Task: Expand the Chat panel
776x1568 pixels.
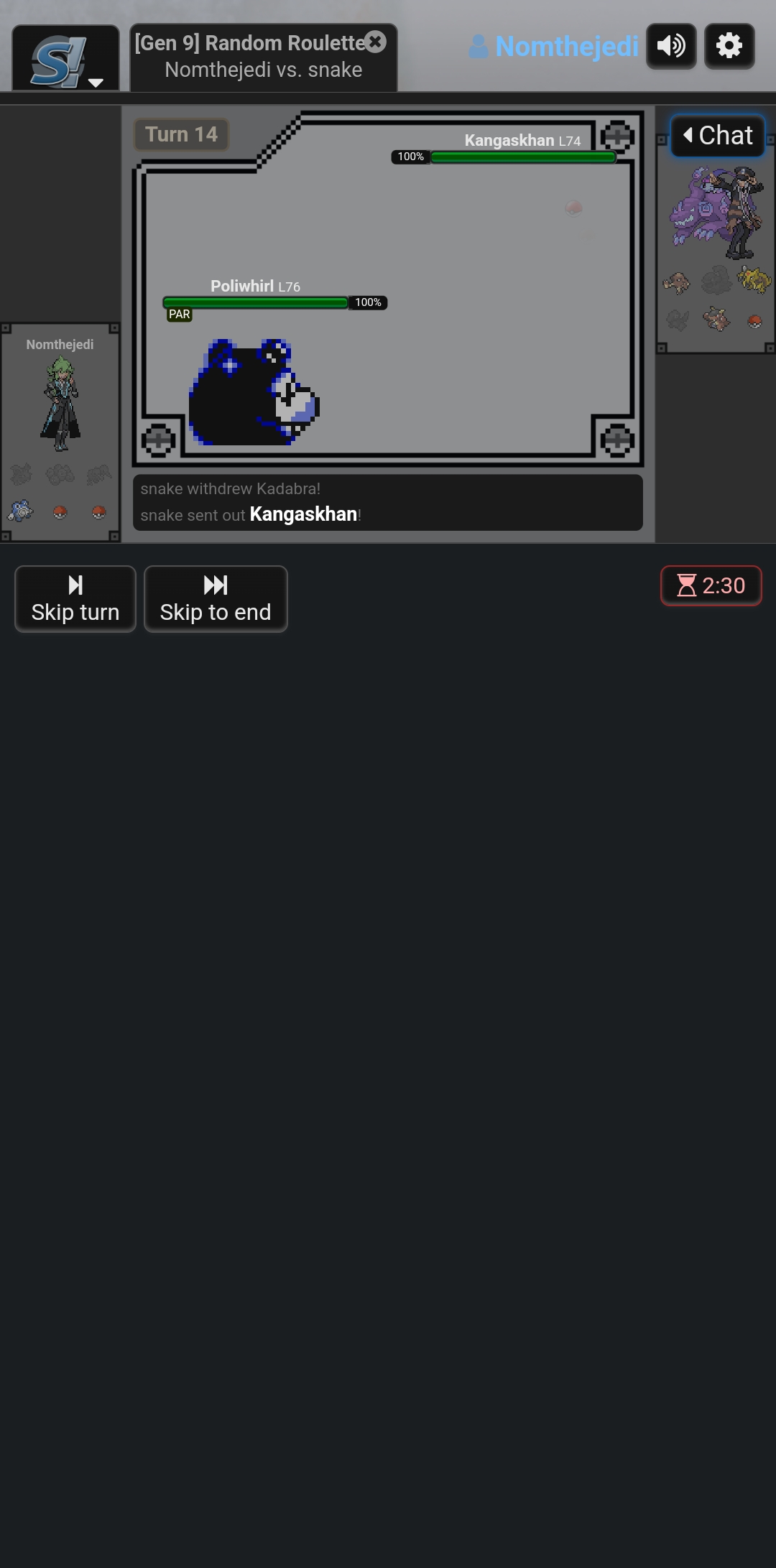Action: pos(717,135)
